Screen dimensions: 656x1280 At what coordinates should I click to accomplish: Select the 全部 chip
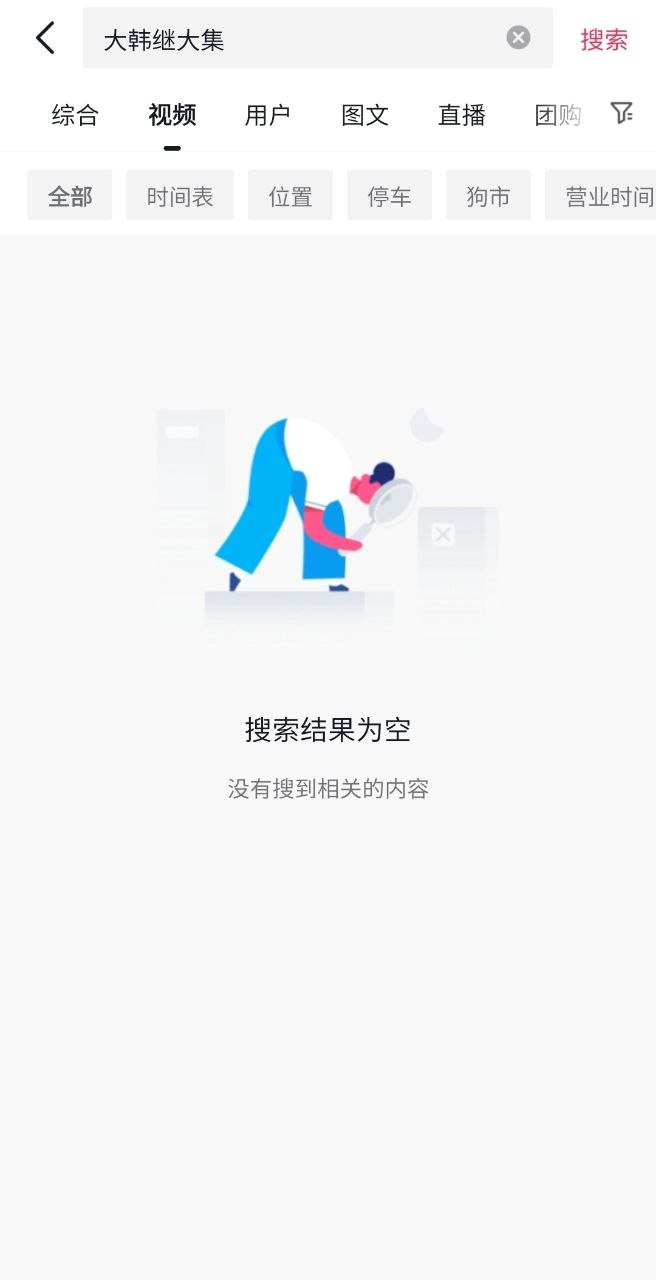(70, 196)
